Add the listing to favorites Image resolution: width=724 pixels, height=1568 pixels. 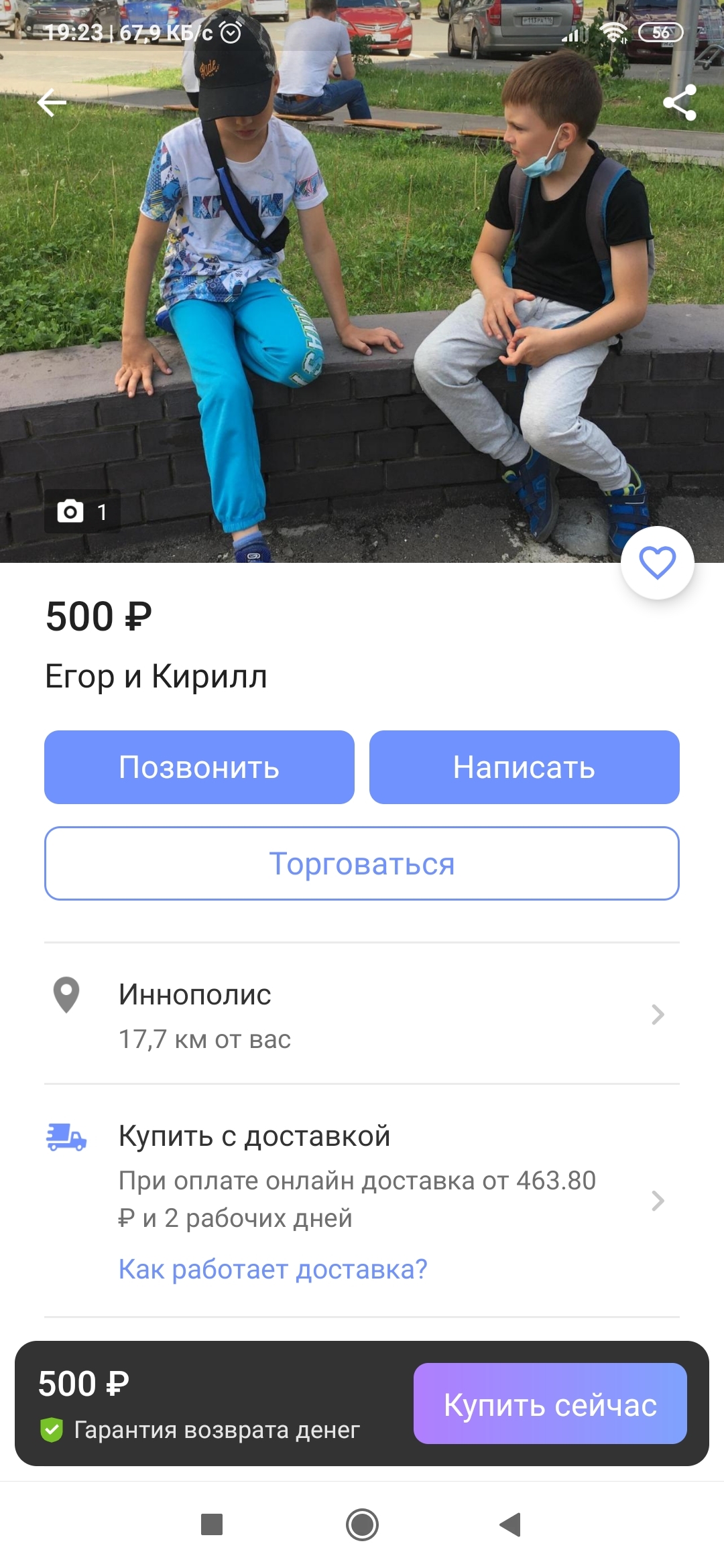click(x=657, y=563)
